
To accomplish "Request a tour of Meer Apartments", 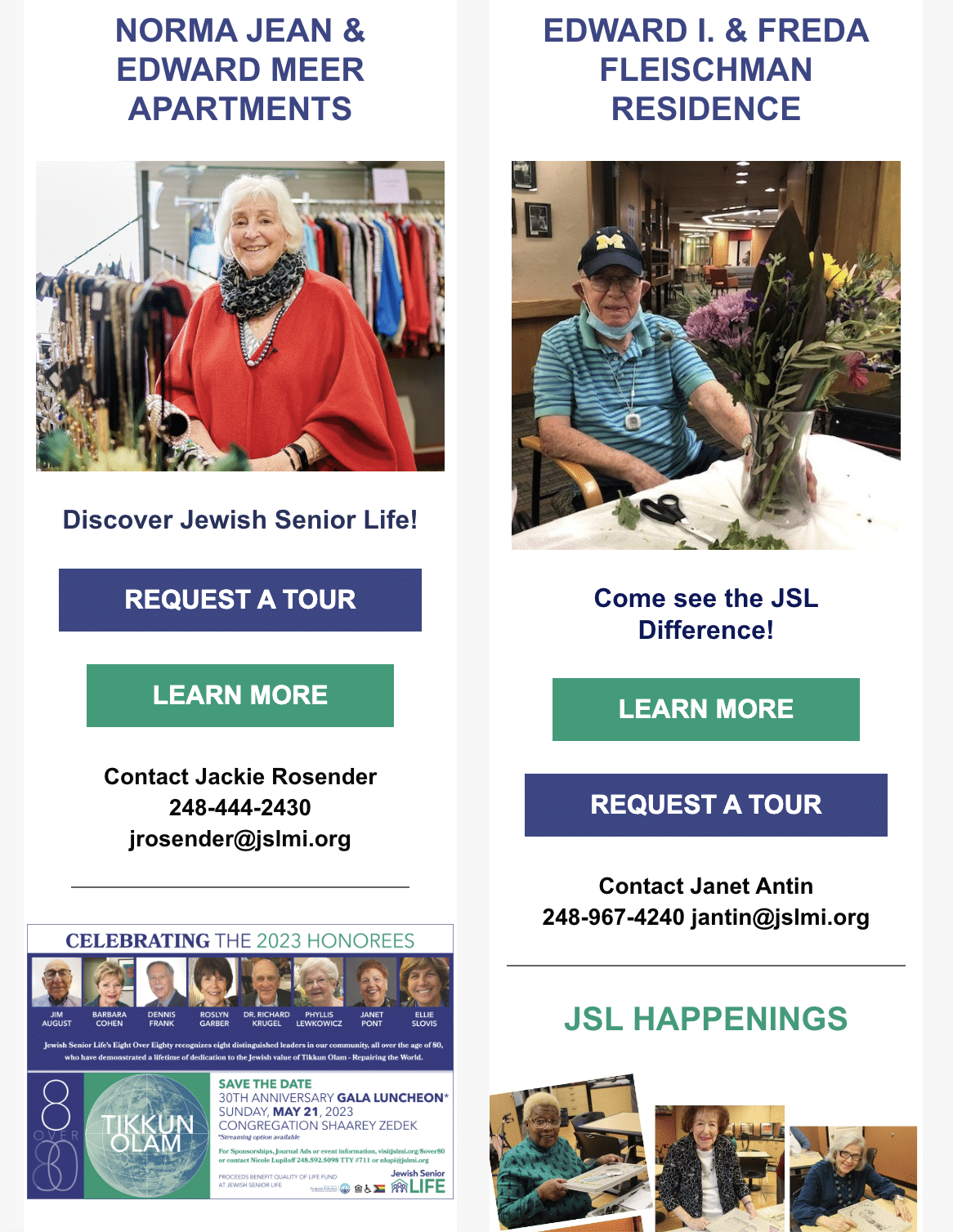I will (239, 600).
